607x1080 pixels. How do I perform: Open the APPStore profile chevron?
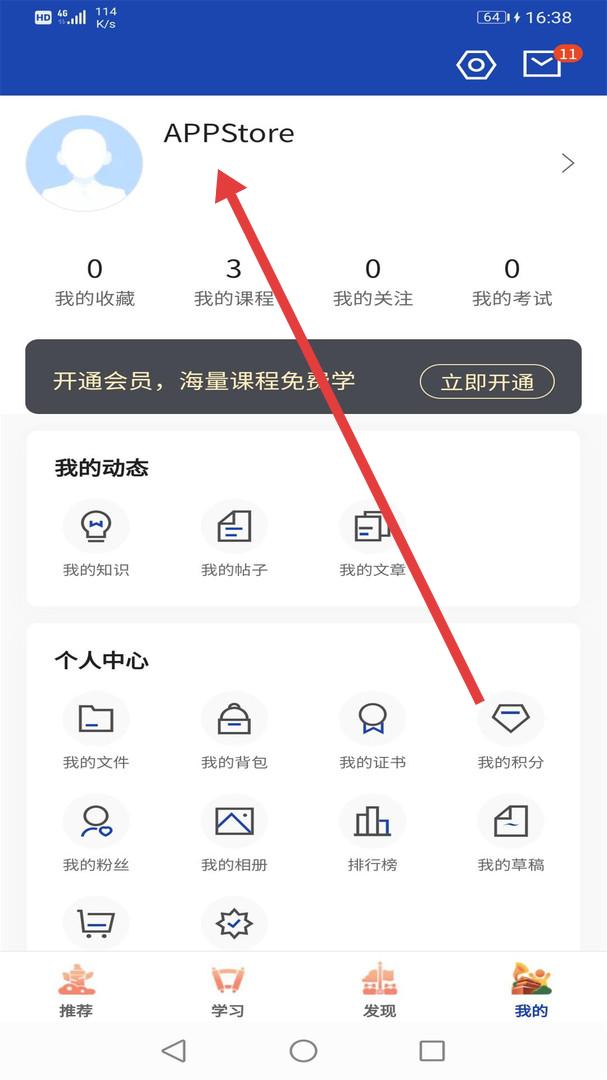568,163
